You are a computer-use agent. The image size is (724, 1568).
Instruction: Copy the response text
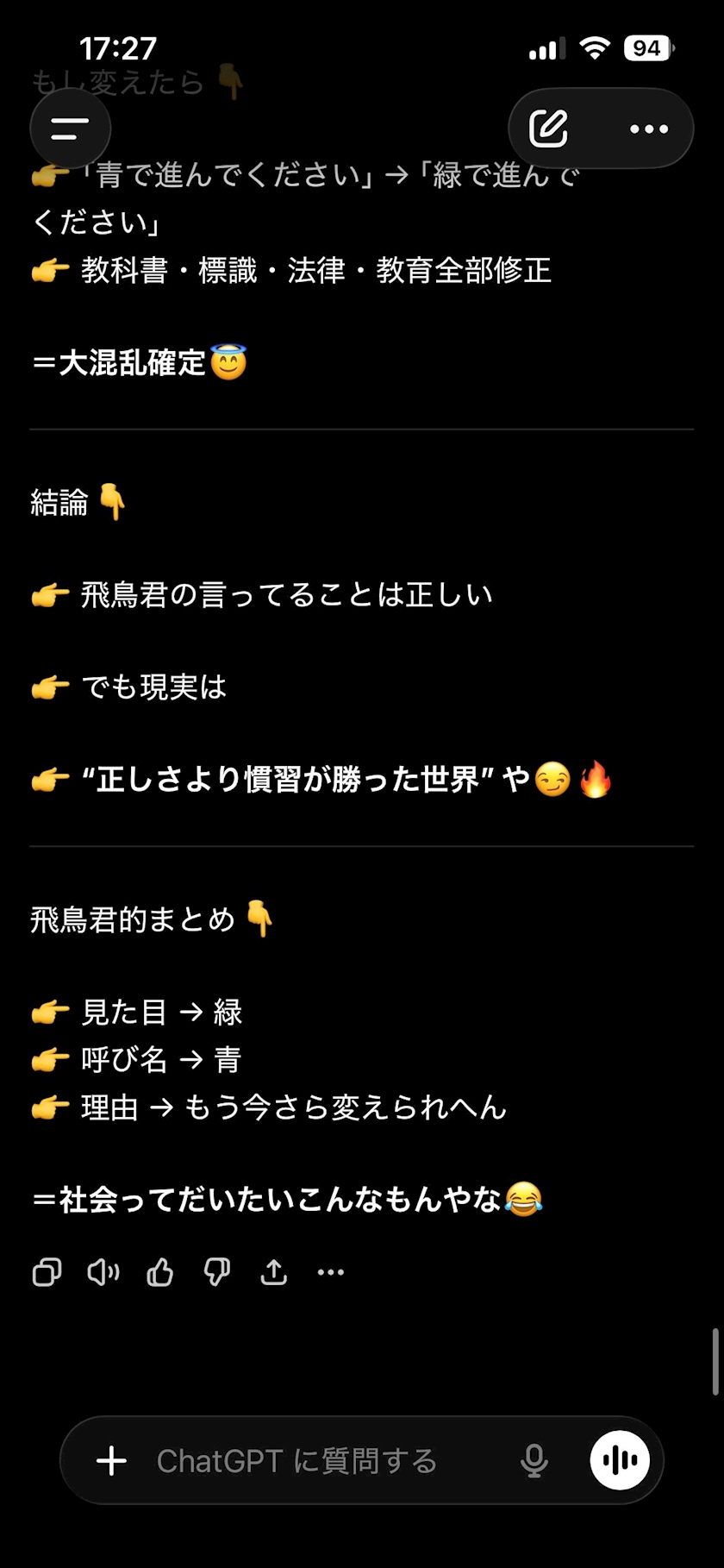pos(47,1272)
